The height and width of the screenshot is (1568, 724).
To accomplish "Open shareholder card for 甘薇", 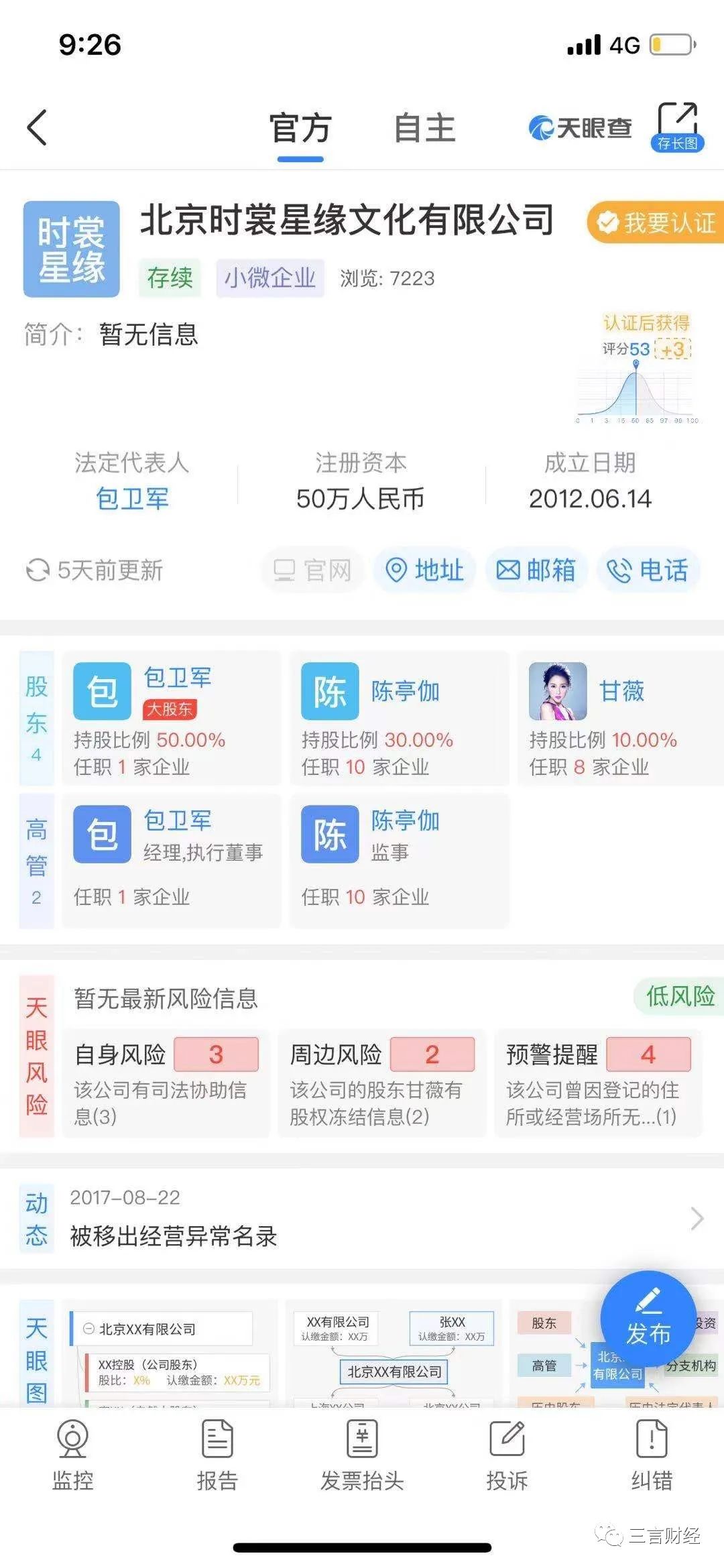I will [x=620, y=718].
